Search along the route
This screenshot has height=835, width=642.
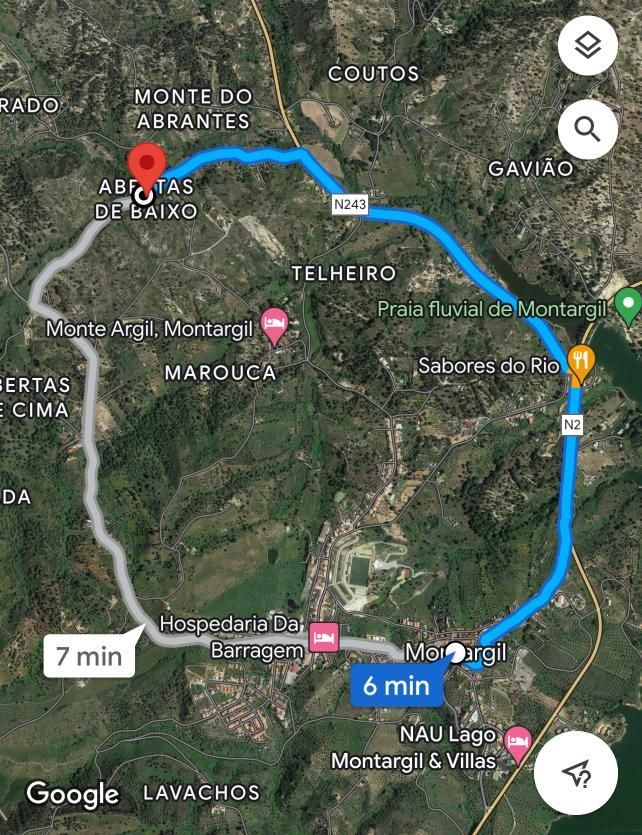(x=588, y=129)
